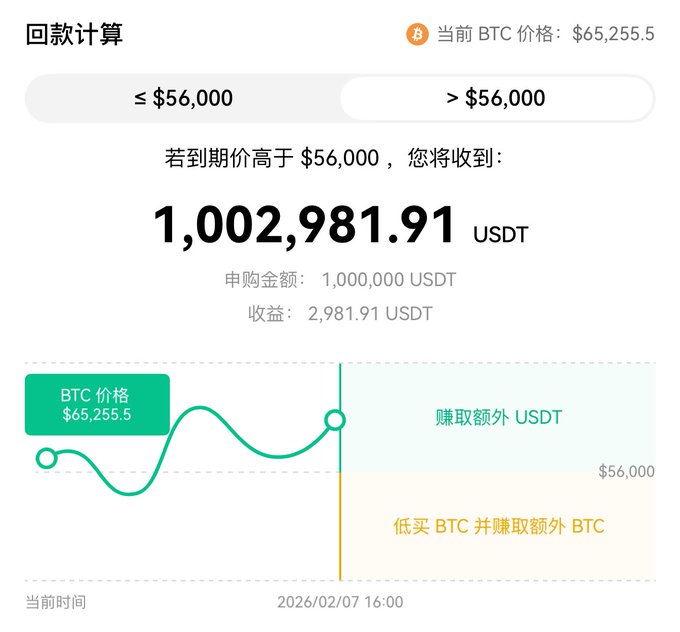Image resolution: width=680 pixels, height=632 pixels.
Task: Switch to the ≤ $56,000 tab
Action: pos(183,98)
